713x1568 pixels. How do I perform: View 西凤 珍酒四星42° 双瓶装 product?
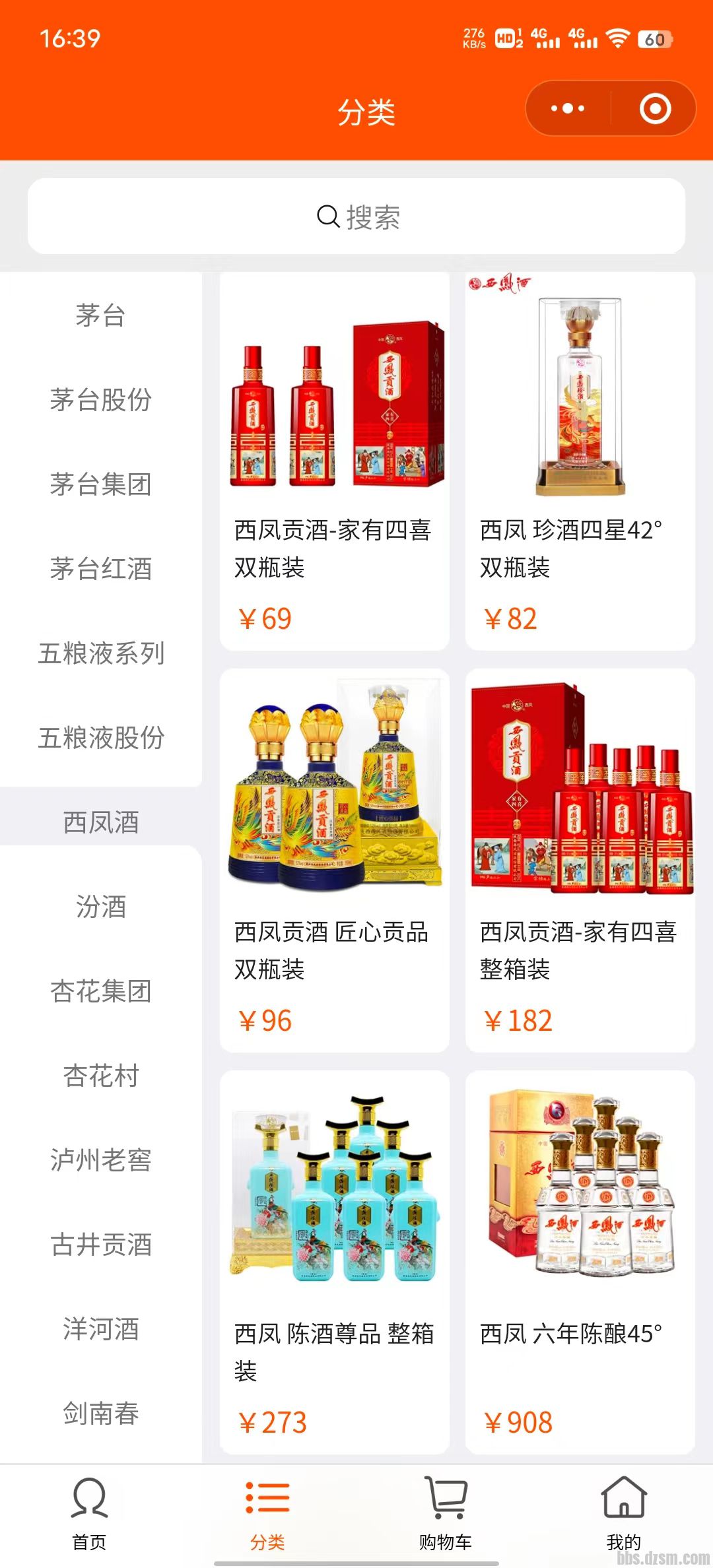[x=580, y=462]
